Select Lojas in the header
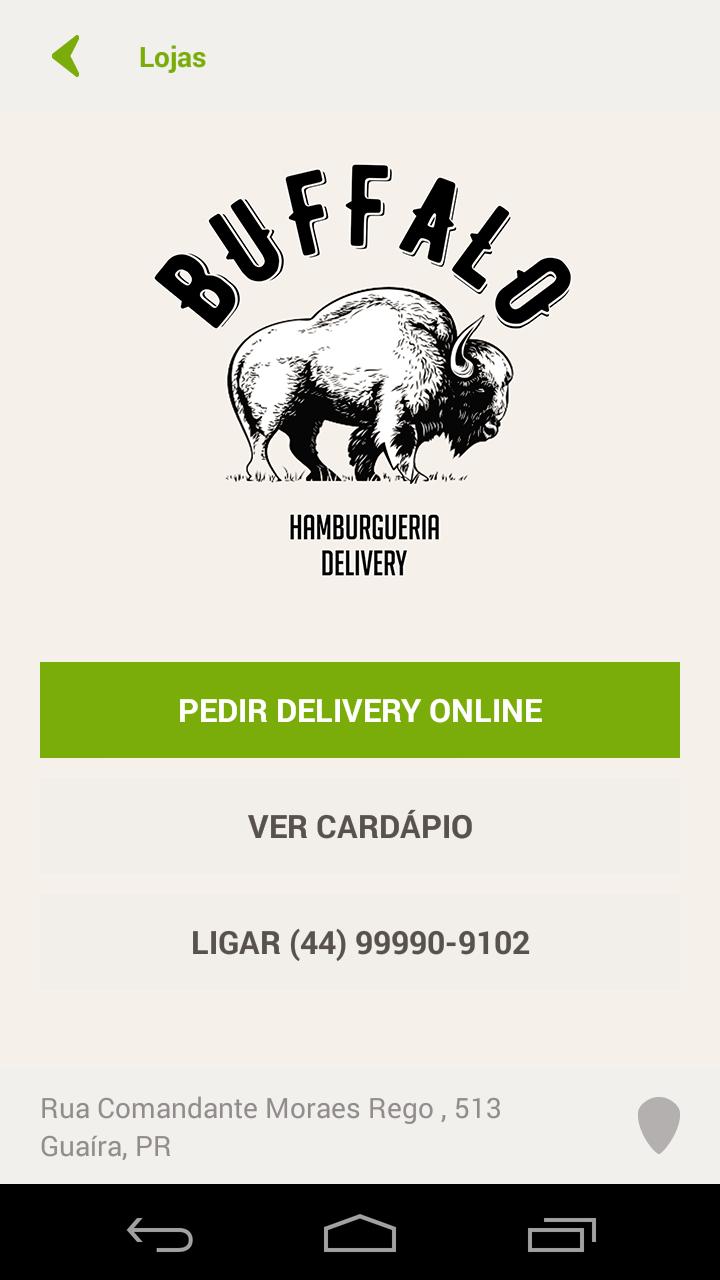Viewport: 720px width, 1280px height. [x=172, y=57]
